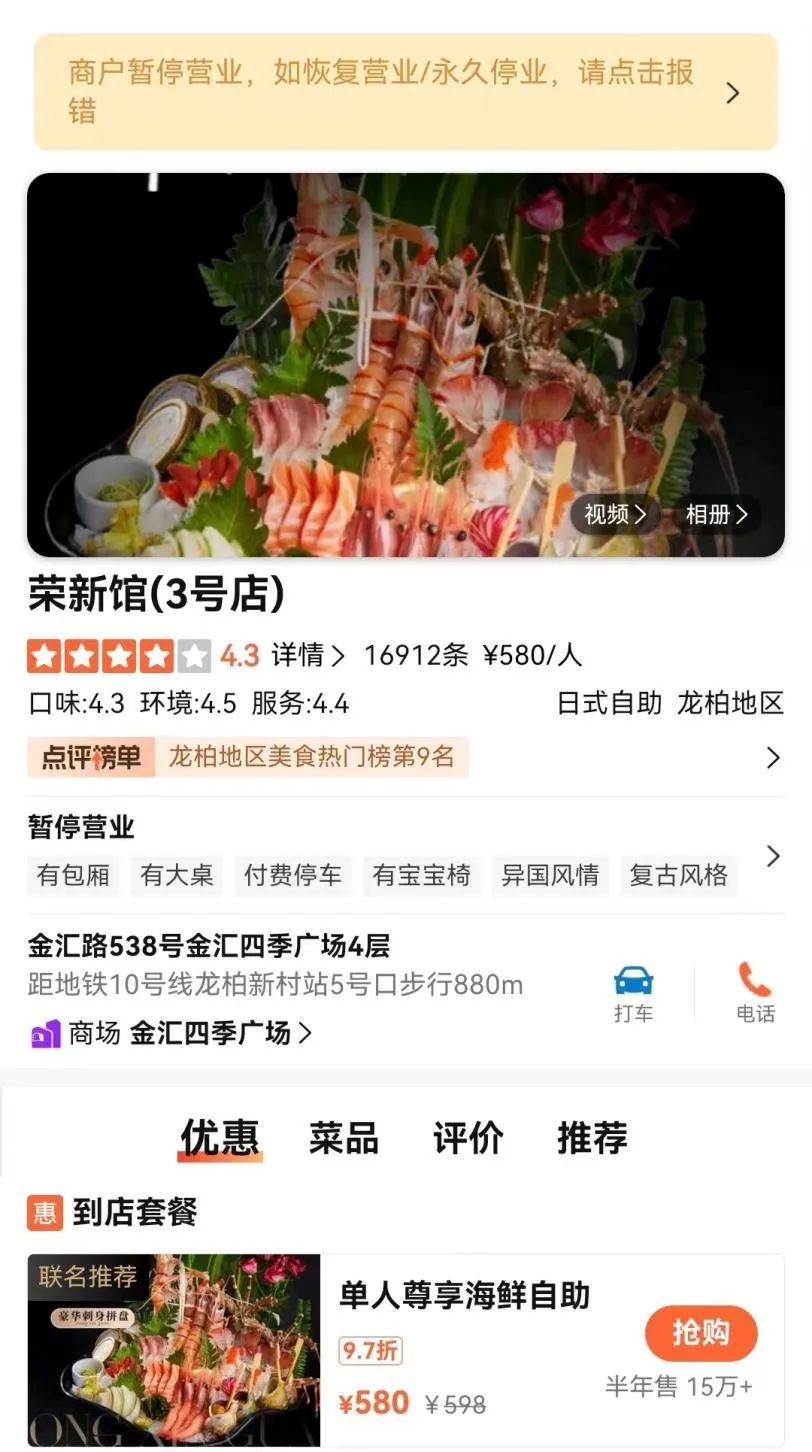Open the 相册 photo album
This screenshot has width=812, height=1452.
coord(716,515)
